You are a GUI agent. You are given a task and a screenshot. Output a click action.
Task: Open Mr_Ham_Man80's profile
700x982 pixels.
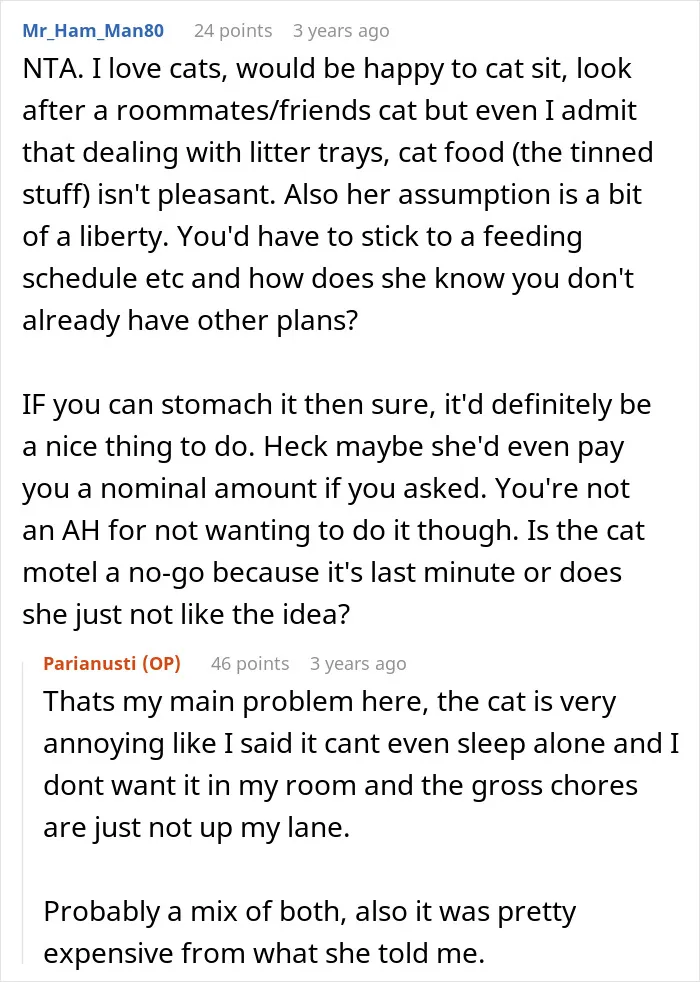click(x=93, y=30)
